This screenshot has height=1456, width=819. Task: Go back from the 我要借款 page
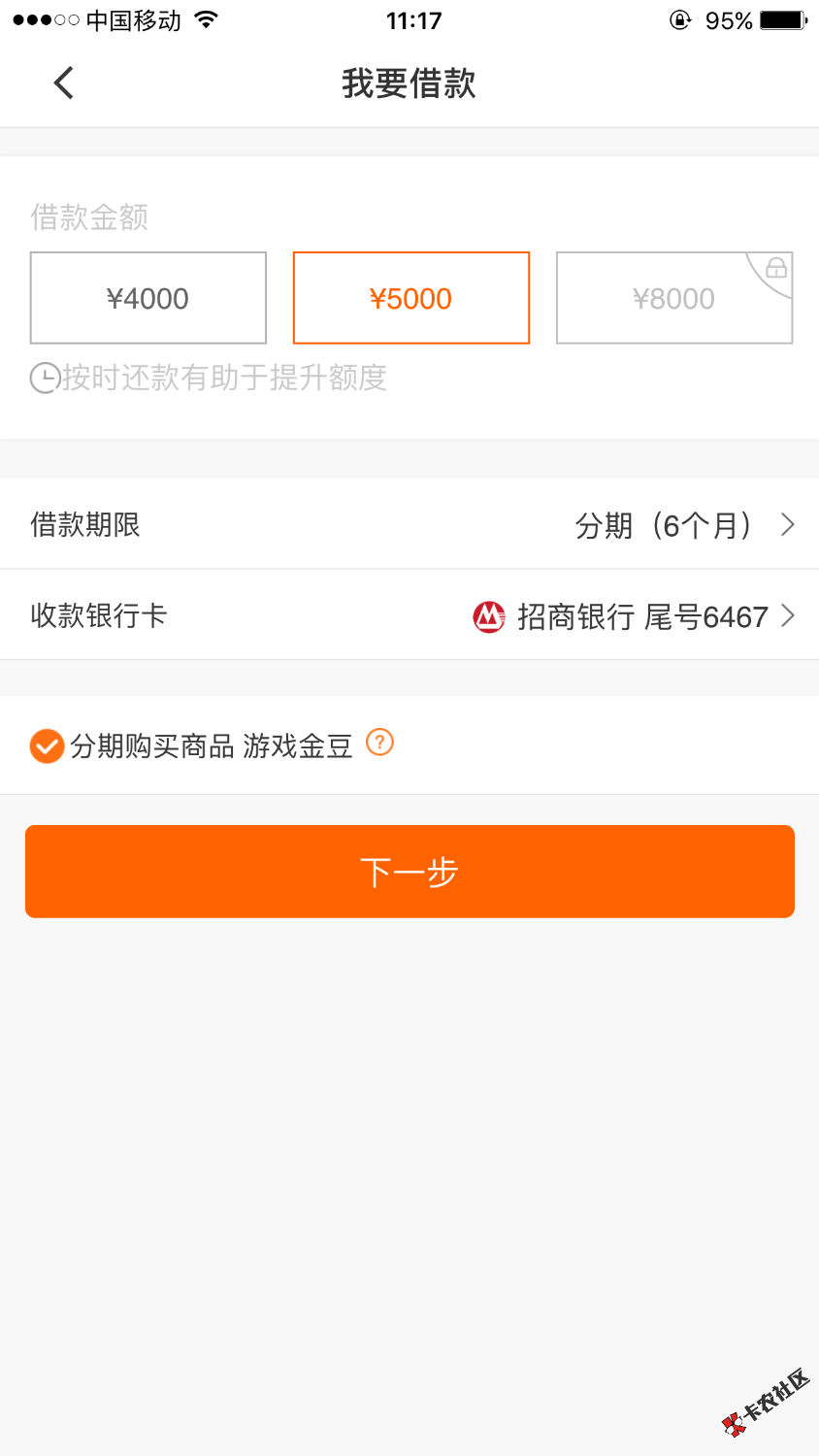tap(64, 83)
